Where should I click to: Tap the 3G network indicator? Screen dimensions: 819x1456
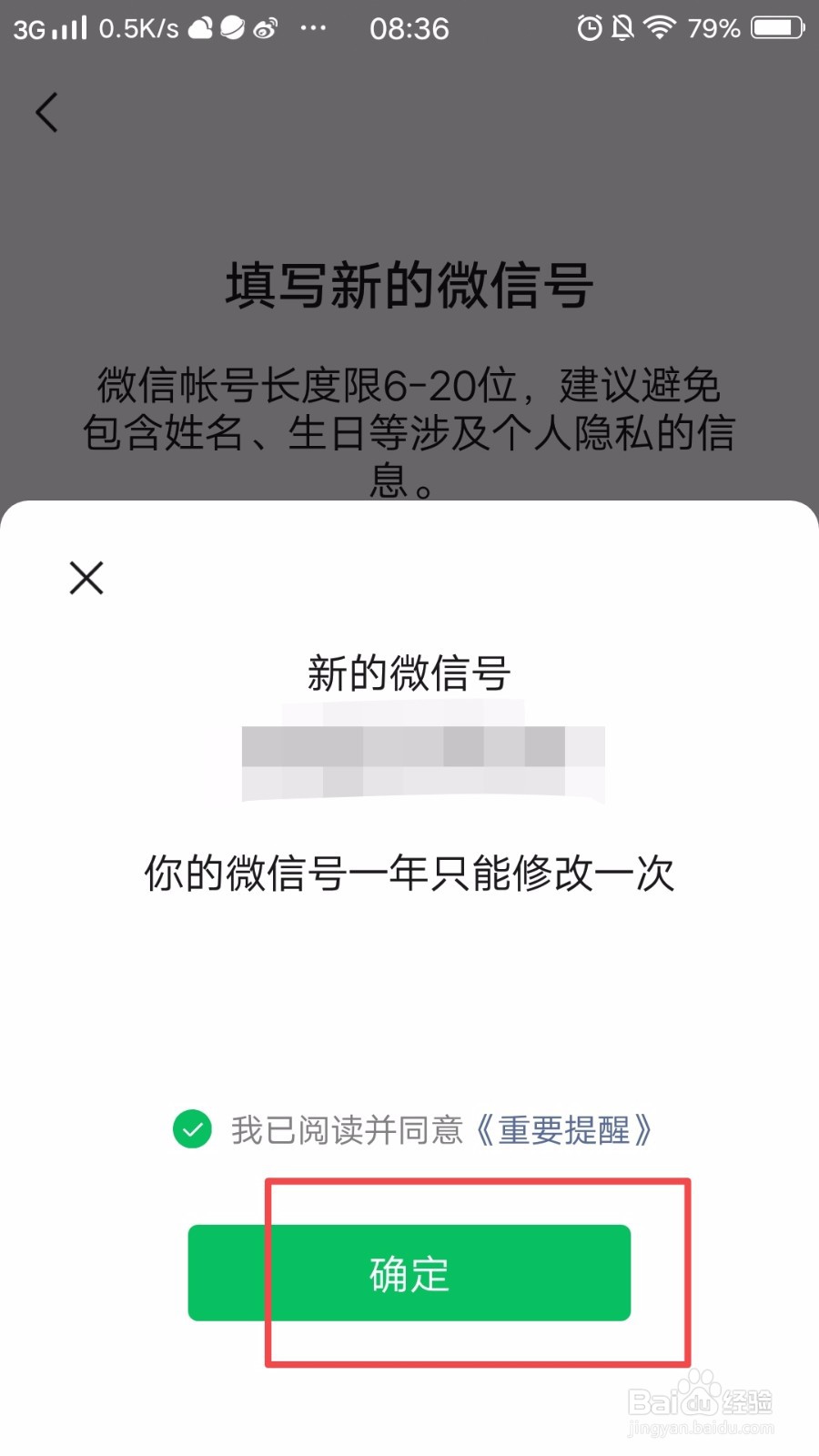pyautogui.click(x=29, y=28)
